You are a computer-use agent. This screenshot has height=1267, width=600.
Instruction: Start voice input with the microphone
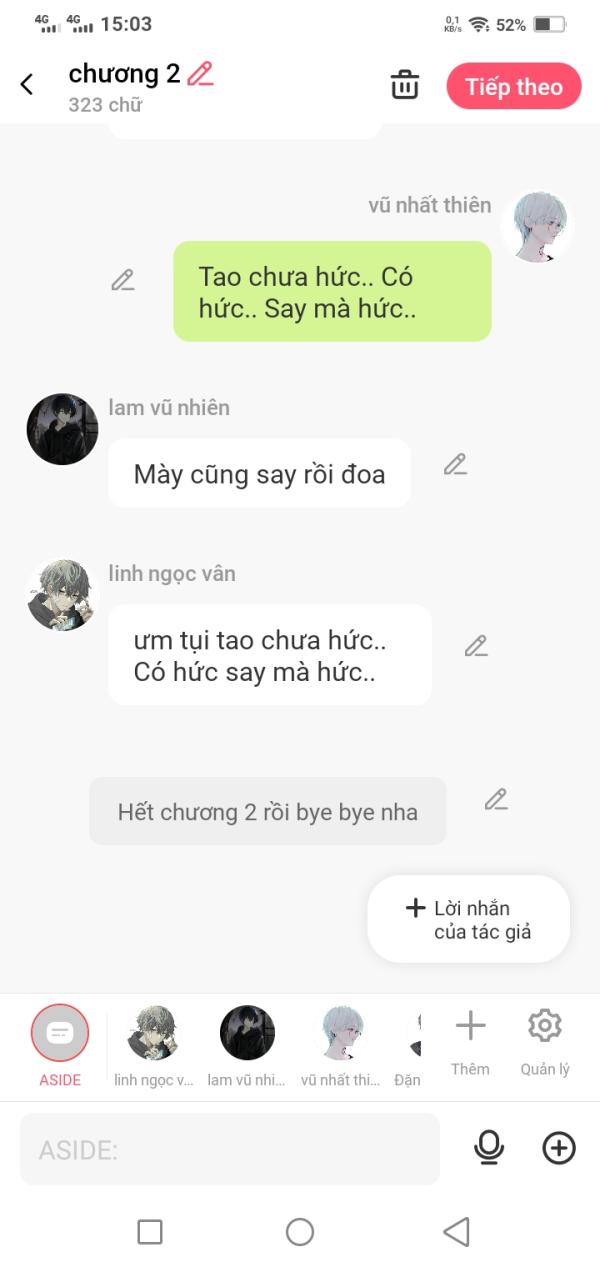489,1148
